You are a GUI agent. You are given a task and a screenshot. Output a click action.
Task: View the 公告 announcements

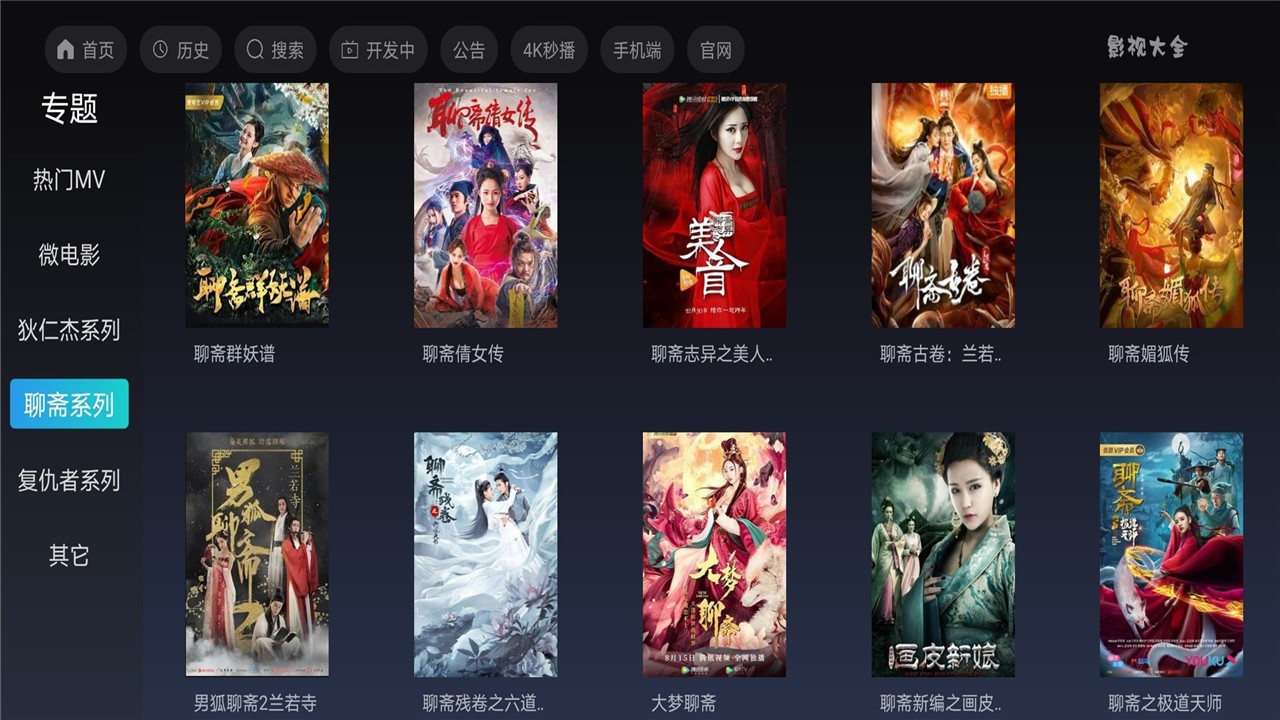(468, 50)
